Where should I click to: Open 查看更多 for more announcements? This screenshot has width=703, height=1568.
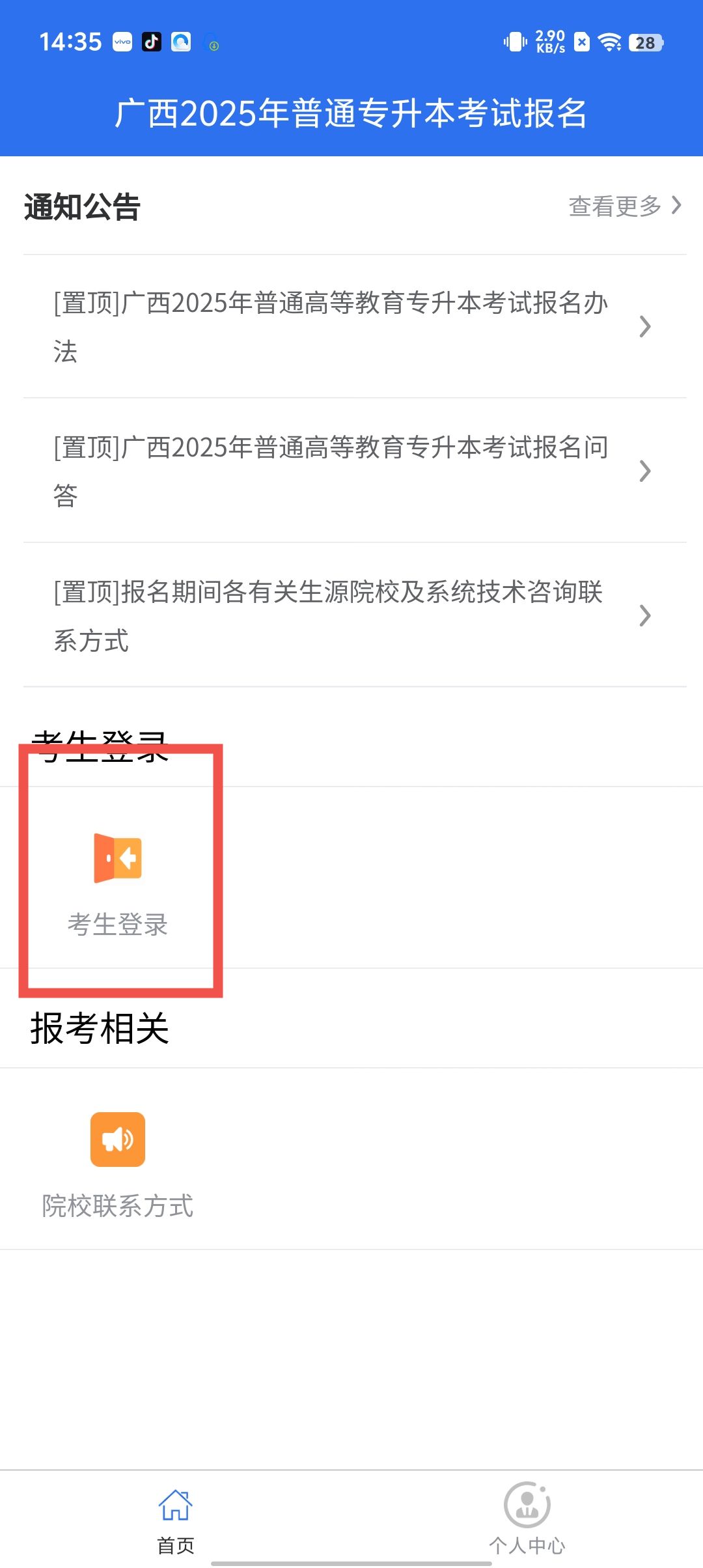tap(624, 206)
